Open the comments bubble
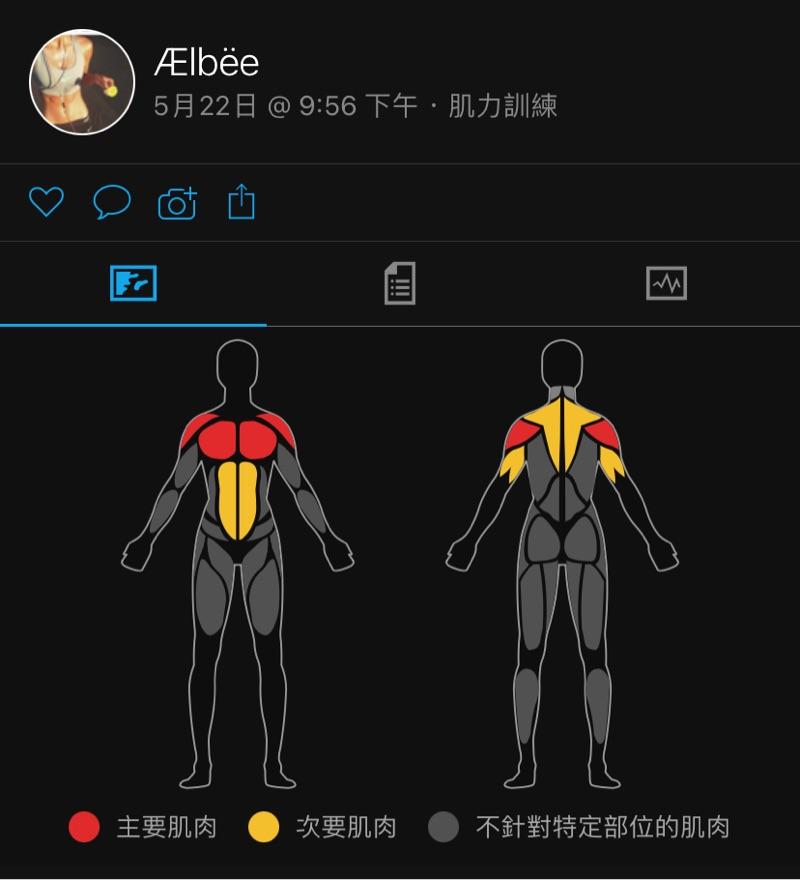The height and width of the screenshot is (880, 800). 112,203
